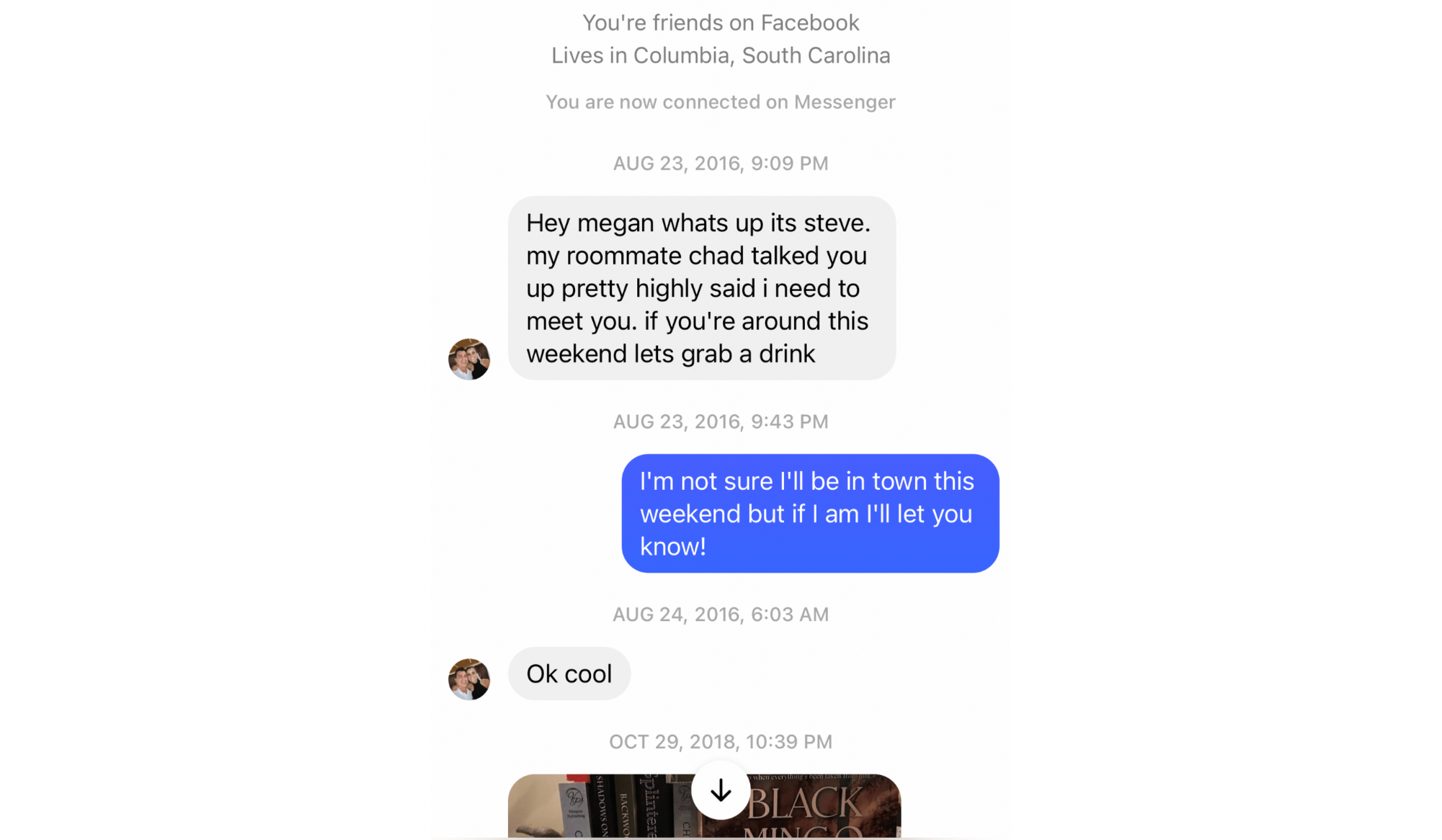The image size is (1442, 840).
Task: Jump to latest messages with down arrow
Action: coord(721,790)
